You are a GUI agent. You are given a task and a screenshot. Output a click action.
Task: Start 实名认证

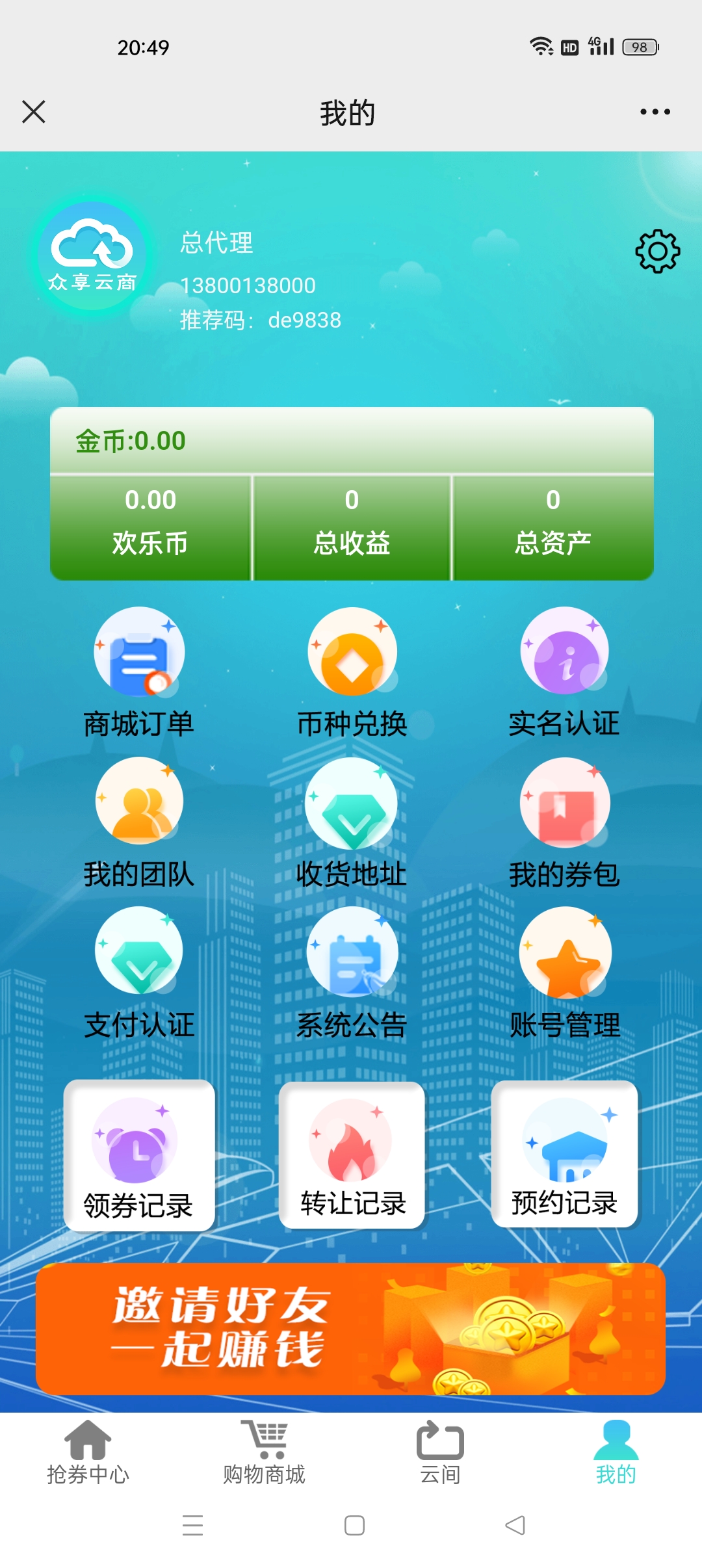(564, 673)
